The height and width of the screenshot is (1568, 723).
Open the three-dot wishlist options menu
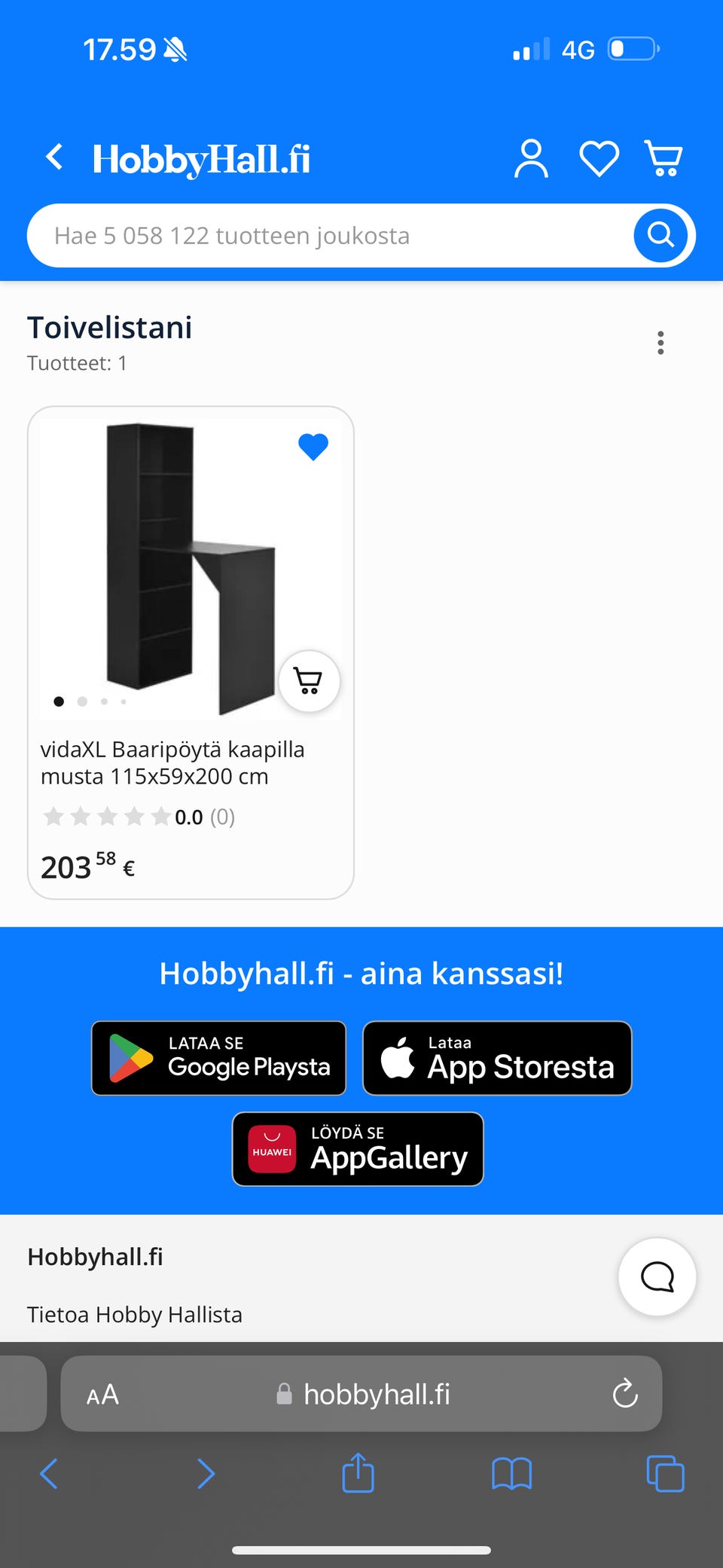pyautogui.click(x=660, y=343)
